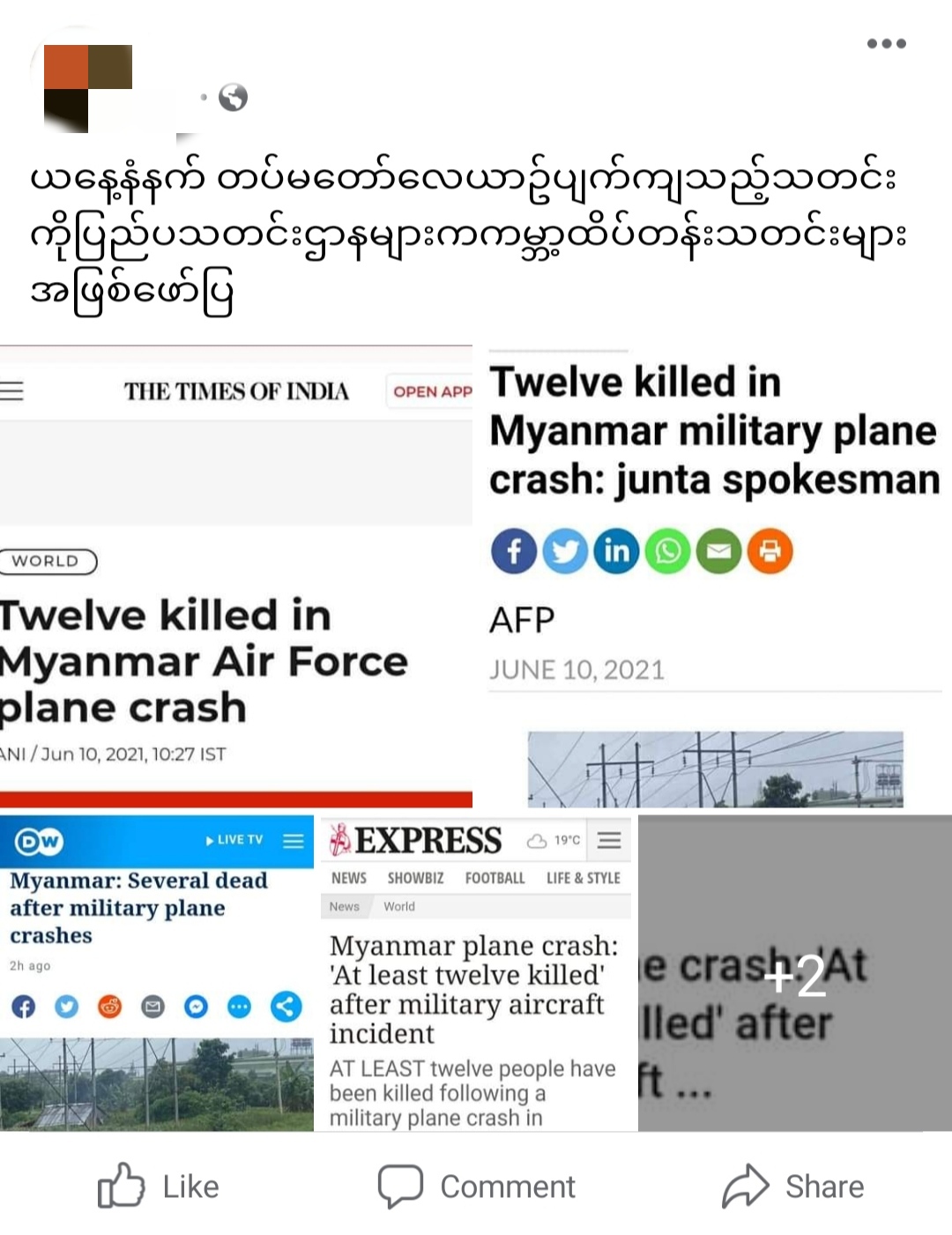Open the poster's profile picture
The width and height of the screenshot is (952, 1235).
click(x=87, y=88)
